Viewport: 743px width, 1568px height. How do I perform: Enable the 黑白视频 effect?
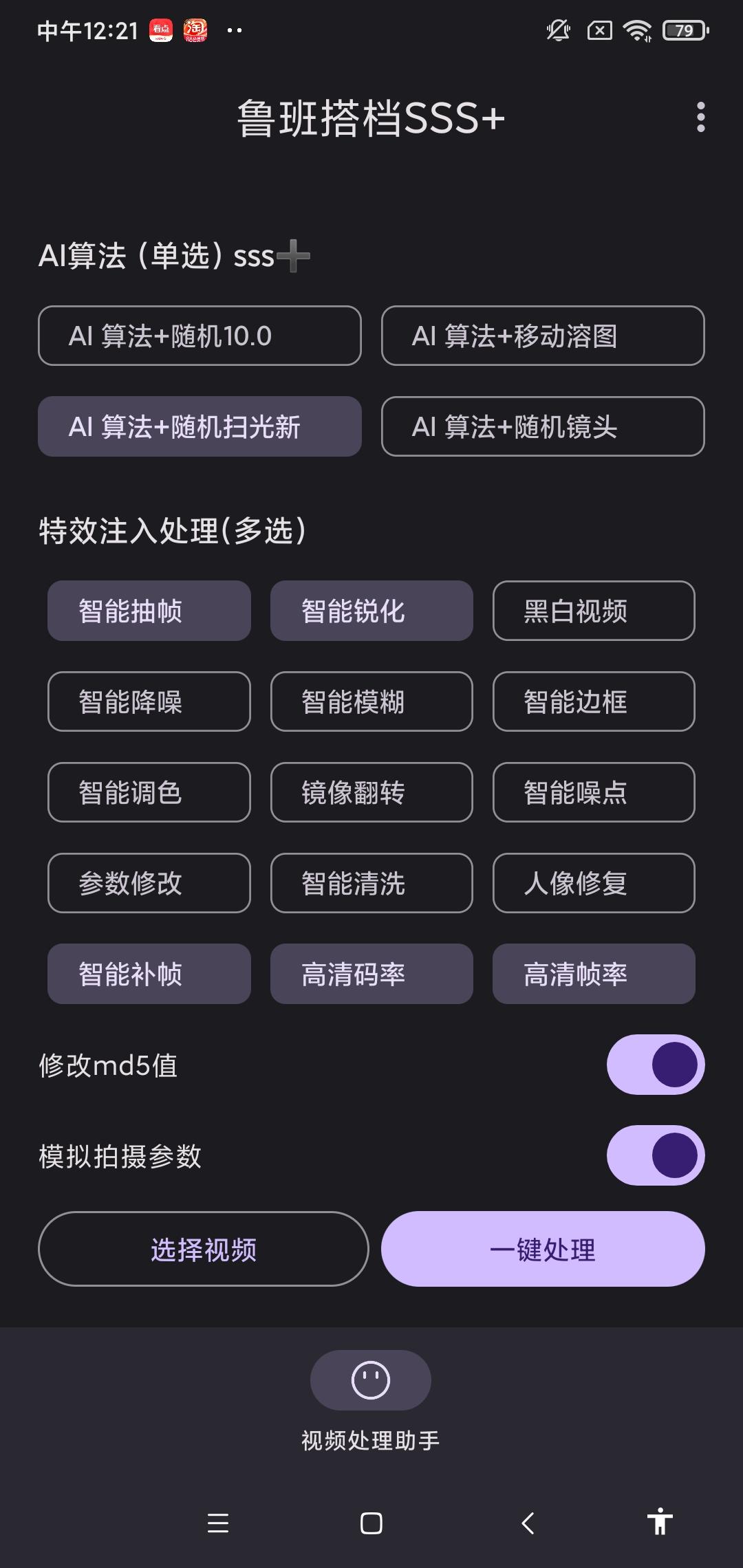pos(594,611)
